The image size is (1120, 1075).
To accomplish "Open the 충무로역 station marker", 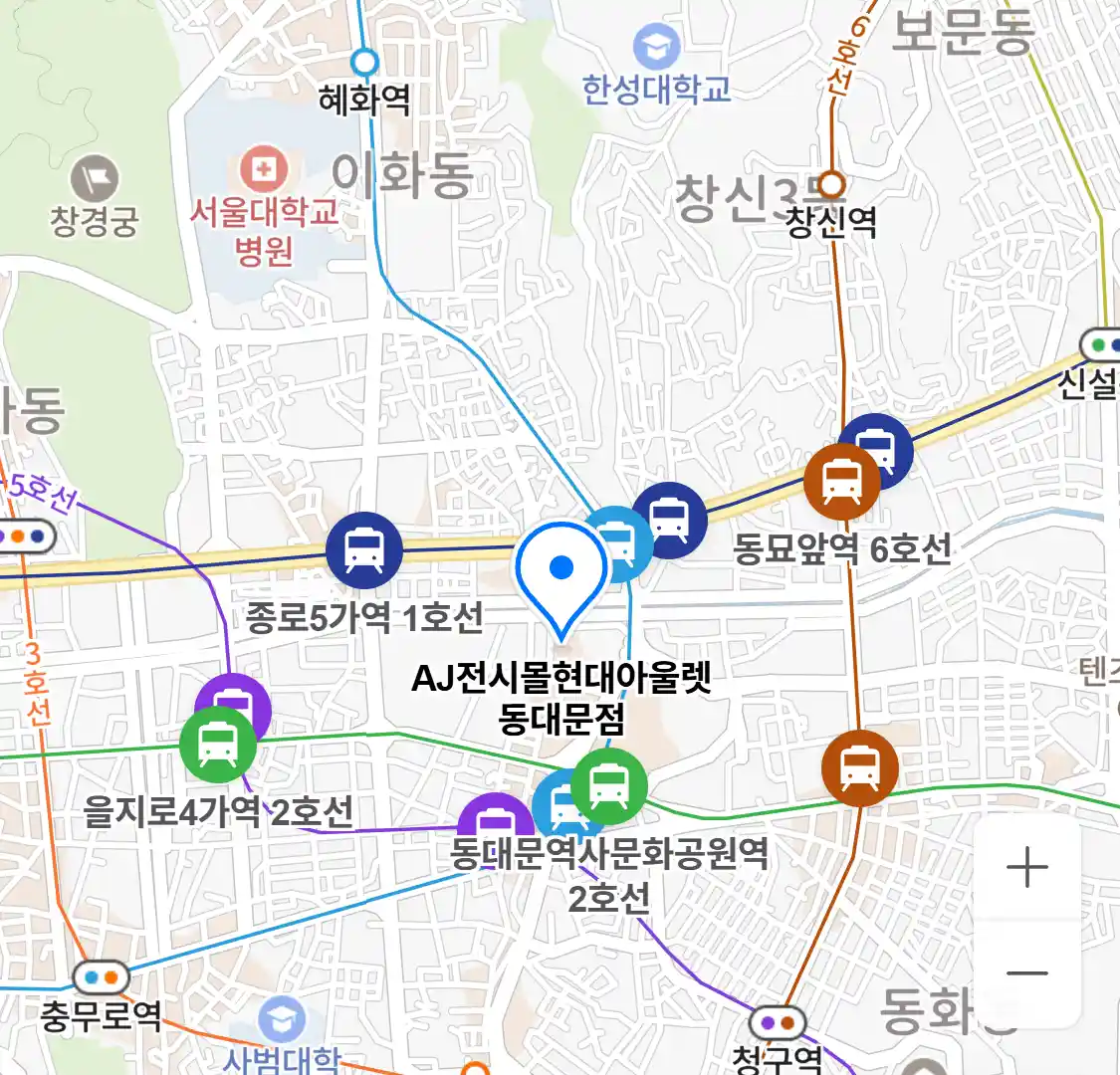I will 102,977.
